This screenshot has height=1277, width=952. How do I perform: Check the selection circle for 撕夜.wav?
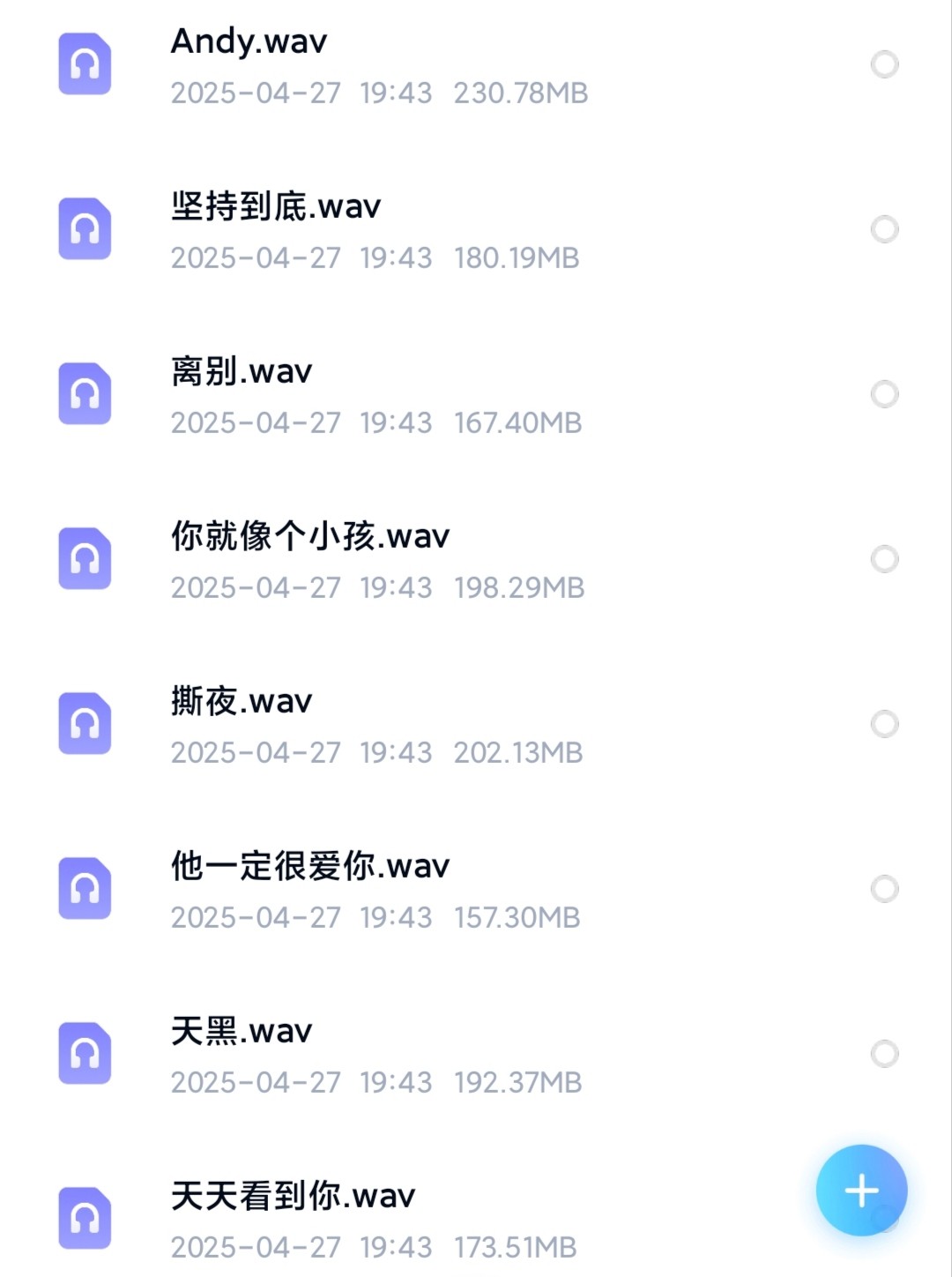[884, 724]
